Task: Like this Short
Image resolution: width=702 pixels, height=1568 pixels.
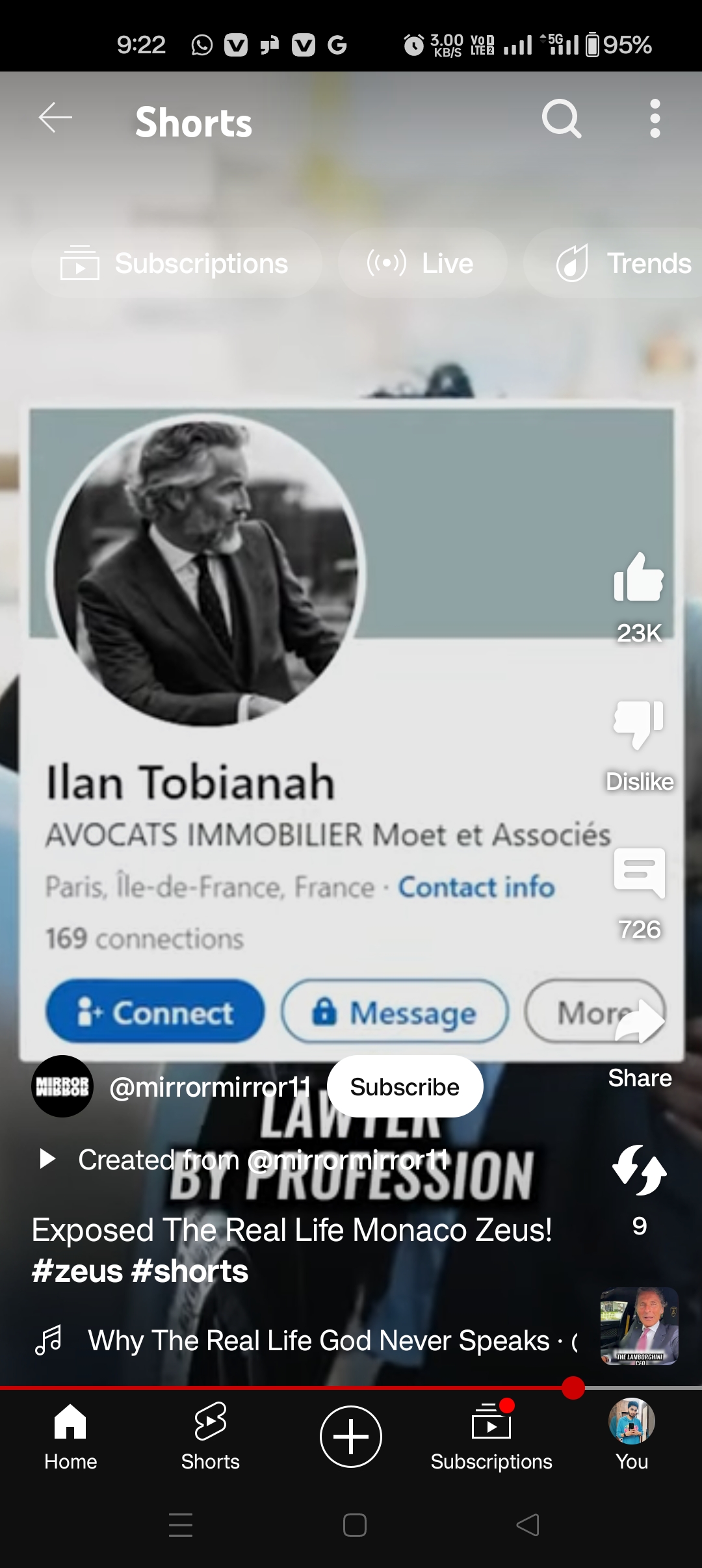Action: pyautogui.click(x=639, y=578)
